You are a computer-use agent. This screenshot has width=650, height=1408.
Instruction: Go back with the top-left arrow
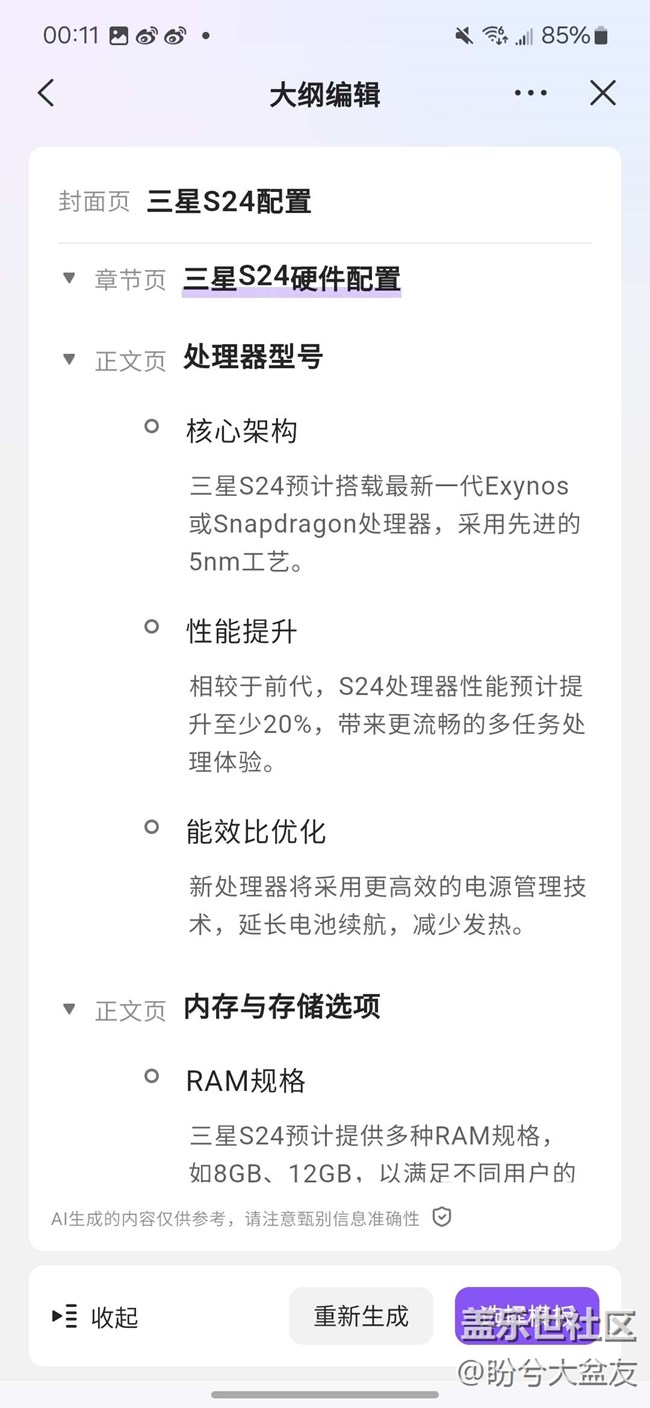[46, 94]
